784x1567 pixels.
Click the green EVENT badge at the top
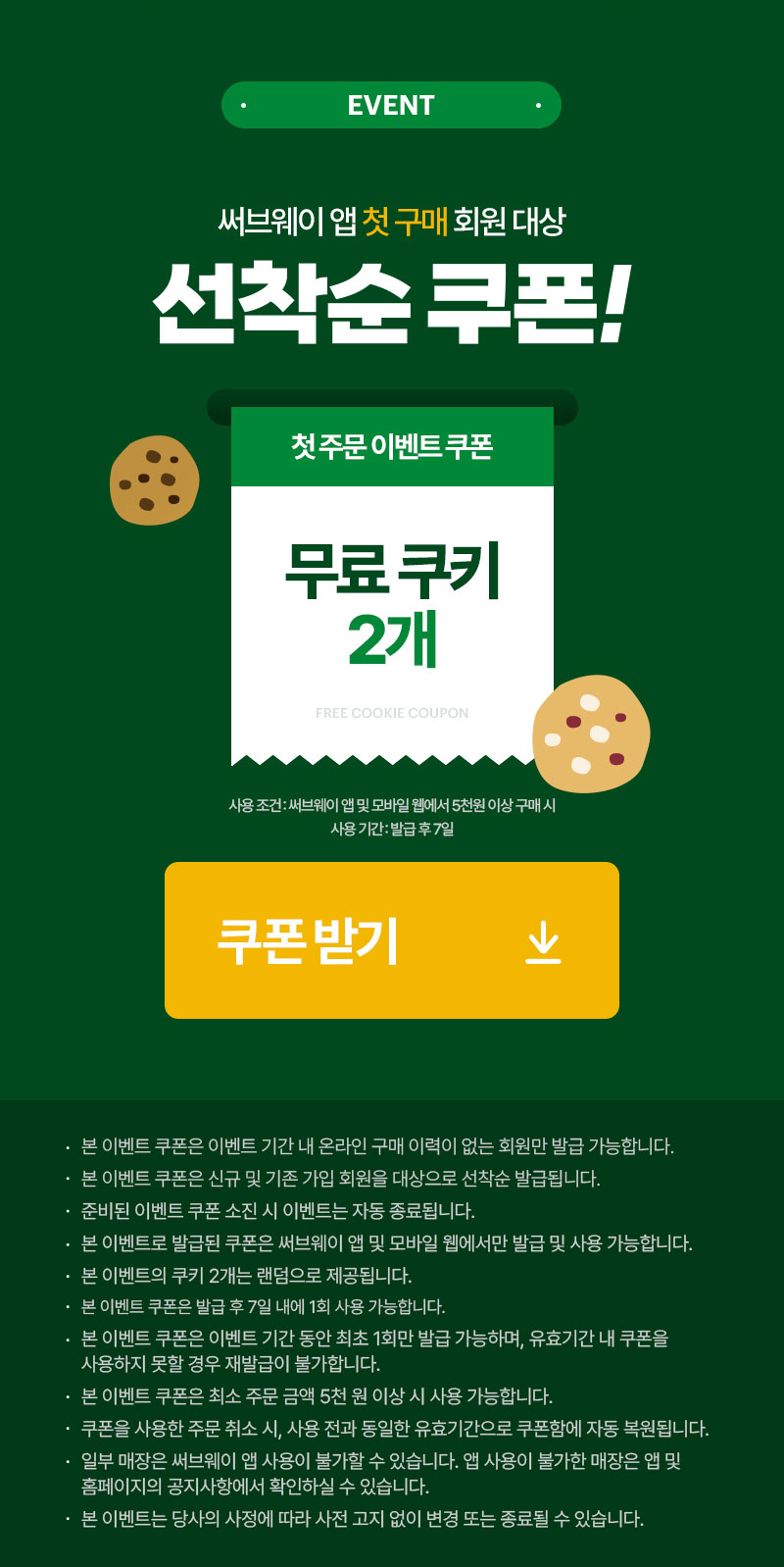391,105
